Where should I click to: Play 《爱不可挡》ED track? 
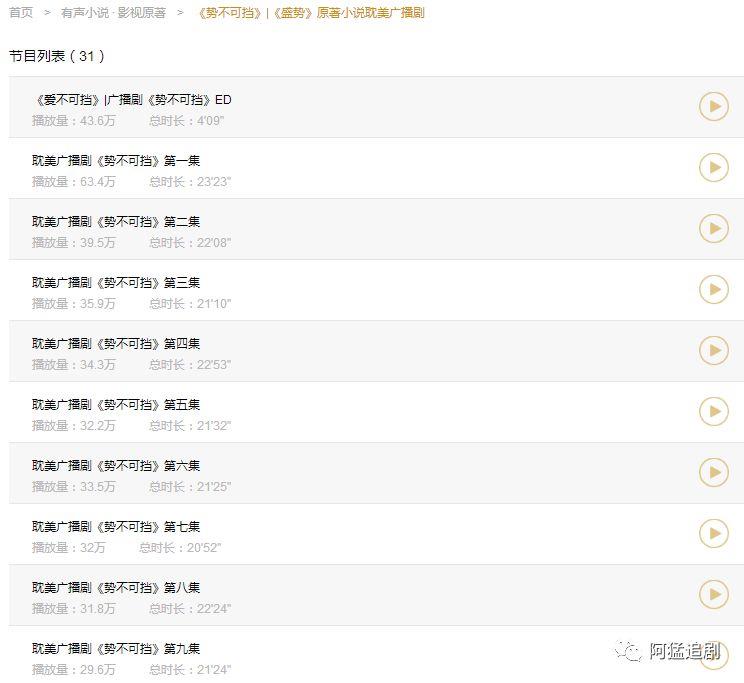[713, 106]
